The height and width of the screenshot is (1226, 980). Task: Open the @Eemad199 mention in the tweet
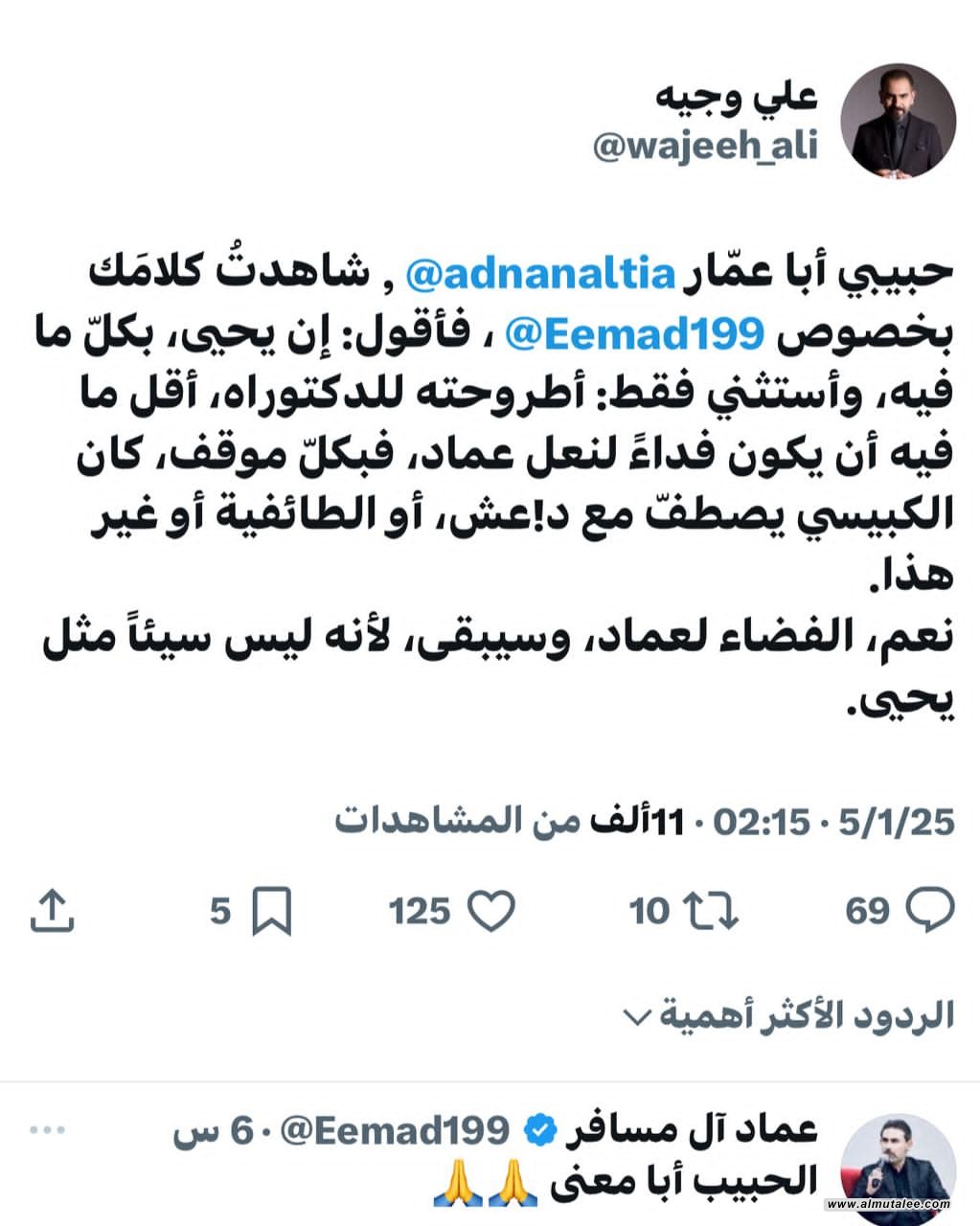[632, 332]
